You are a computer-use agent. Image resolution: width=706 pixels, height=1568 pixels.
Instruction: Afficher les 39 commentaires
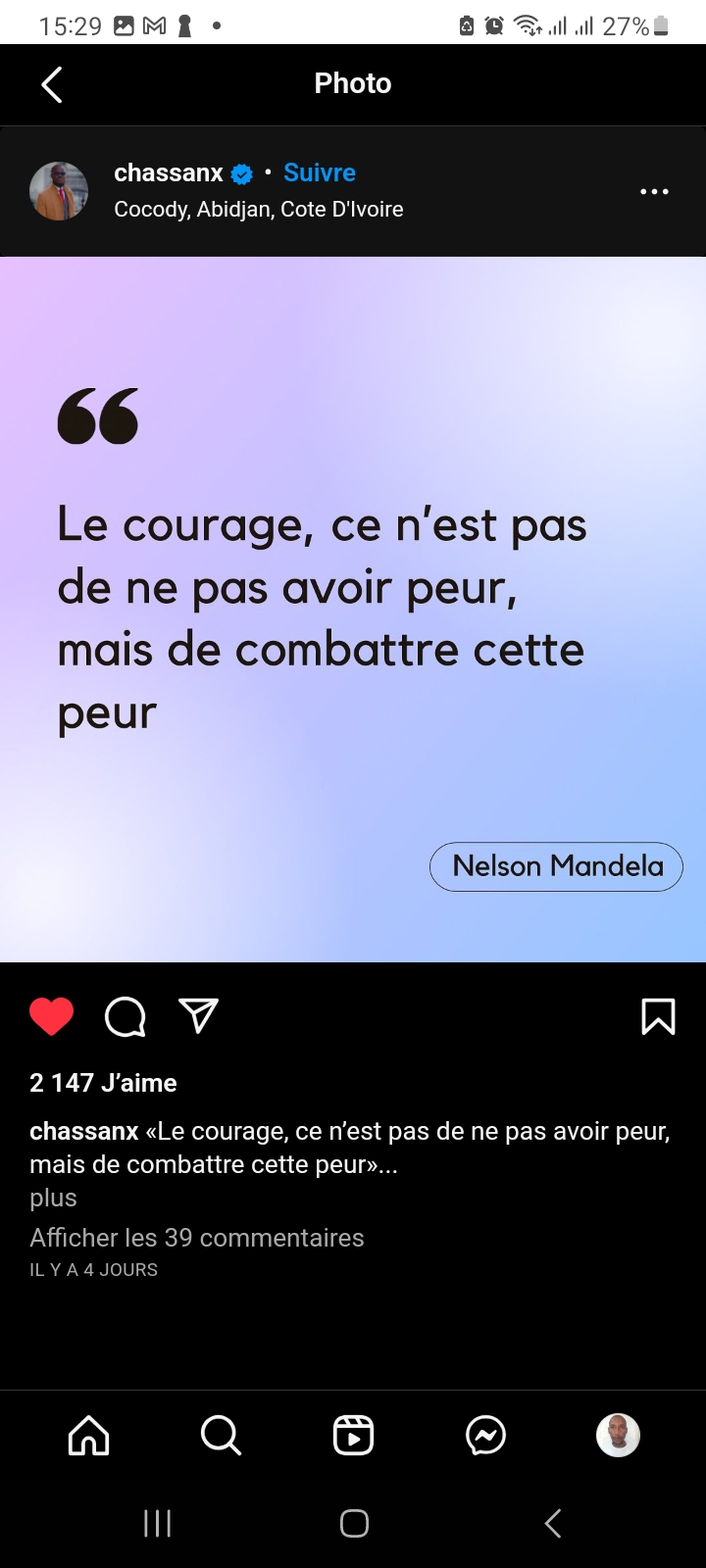pyautogui.click(x=197, y=1238)
